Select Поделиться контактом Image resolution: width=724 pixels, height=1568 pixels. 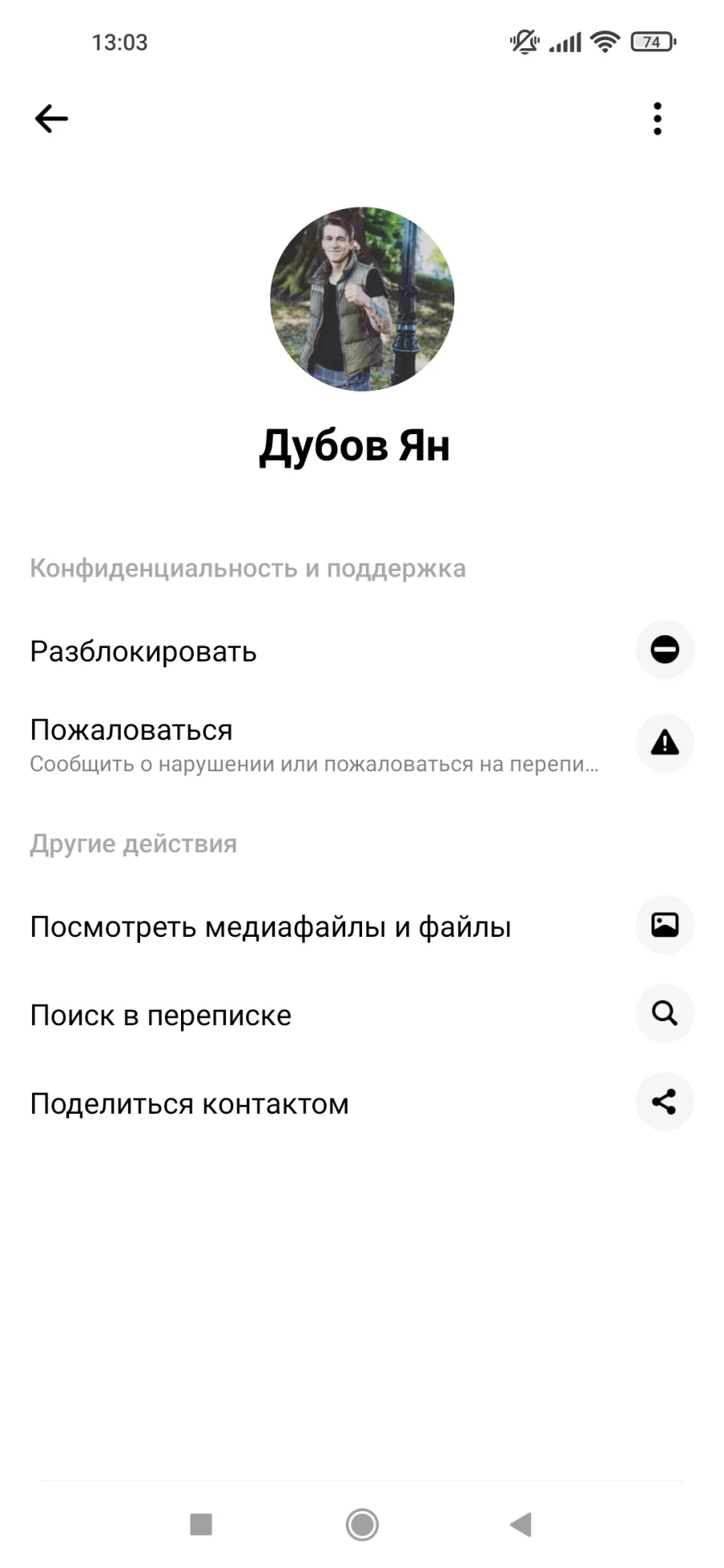pyautogui.click(x=362, y=1102)
